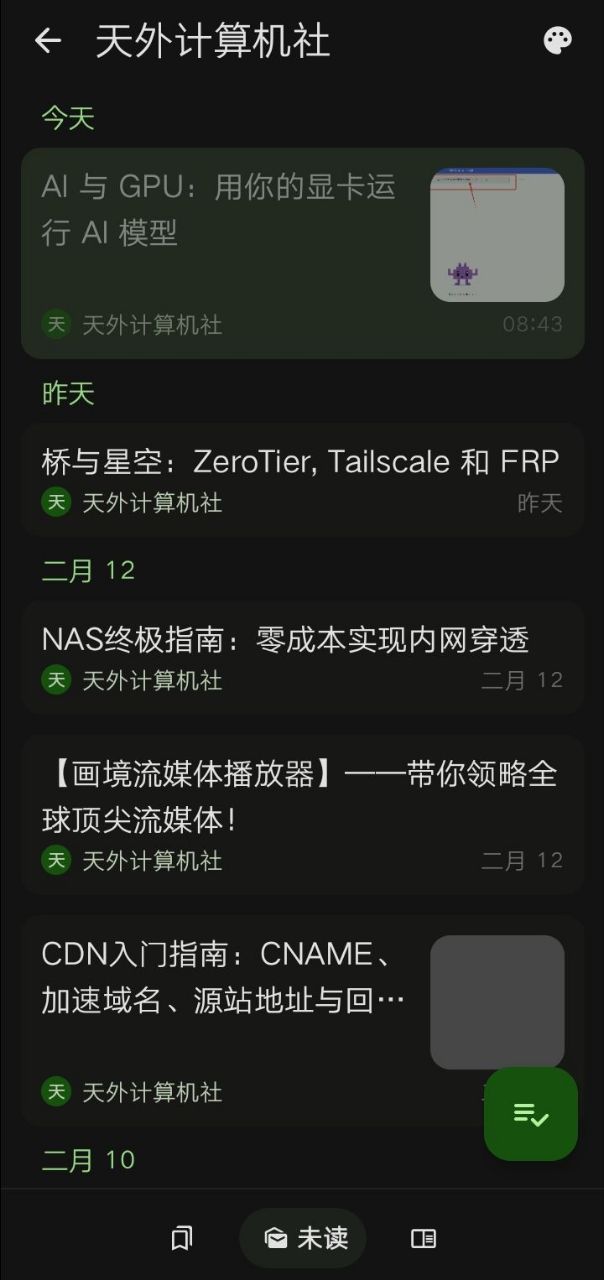
Task: Open the style palette icon
Action: click(557, 41)
